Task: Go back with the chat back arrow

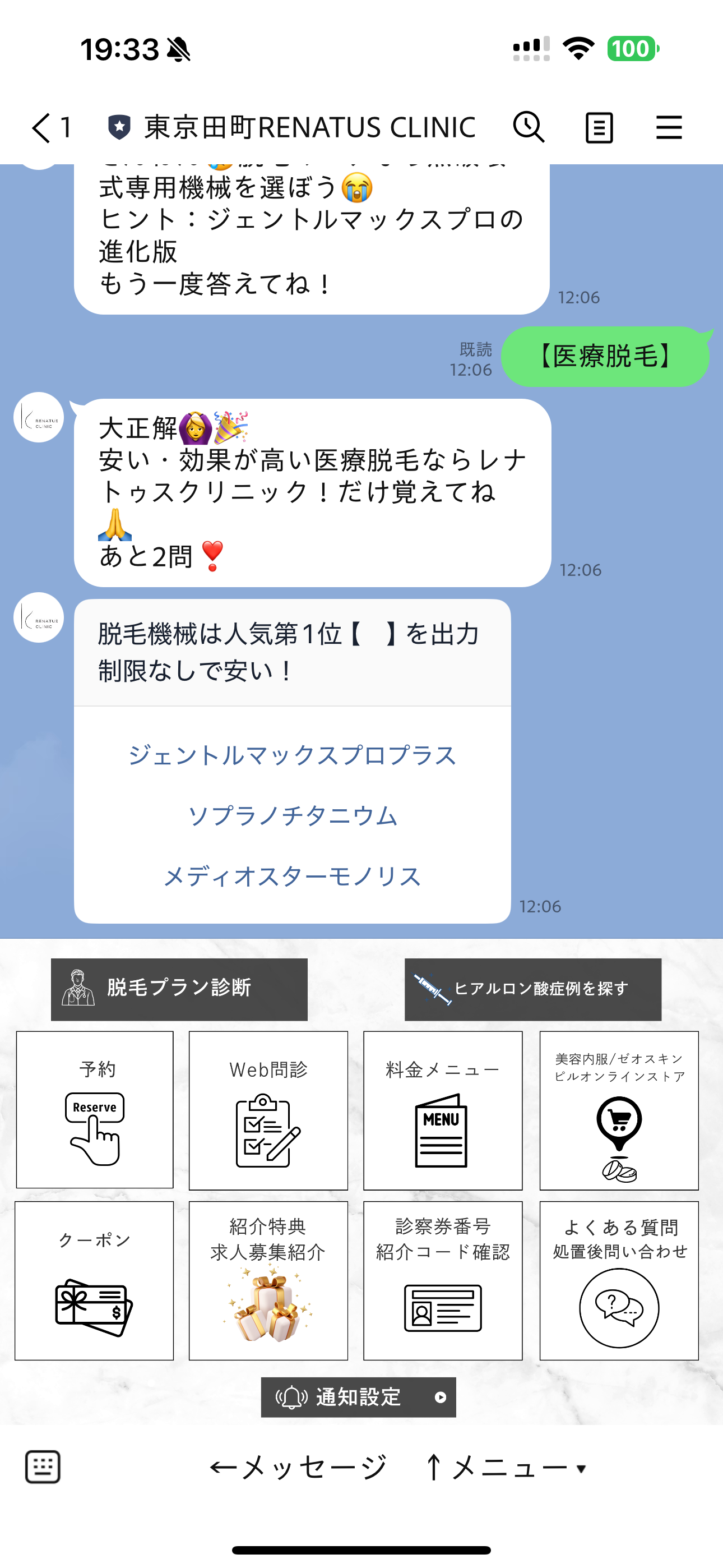Action: point(40,127)
